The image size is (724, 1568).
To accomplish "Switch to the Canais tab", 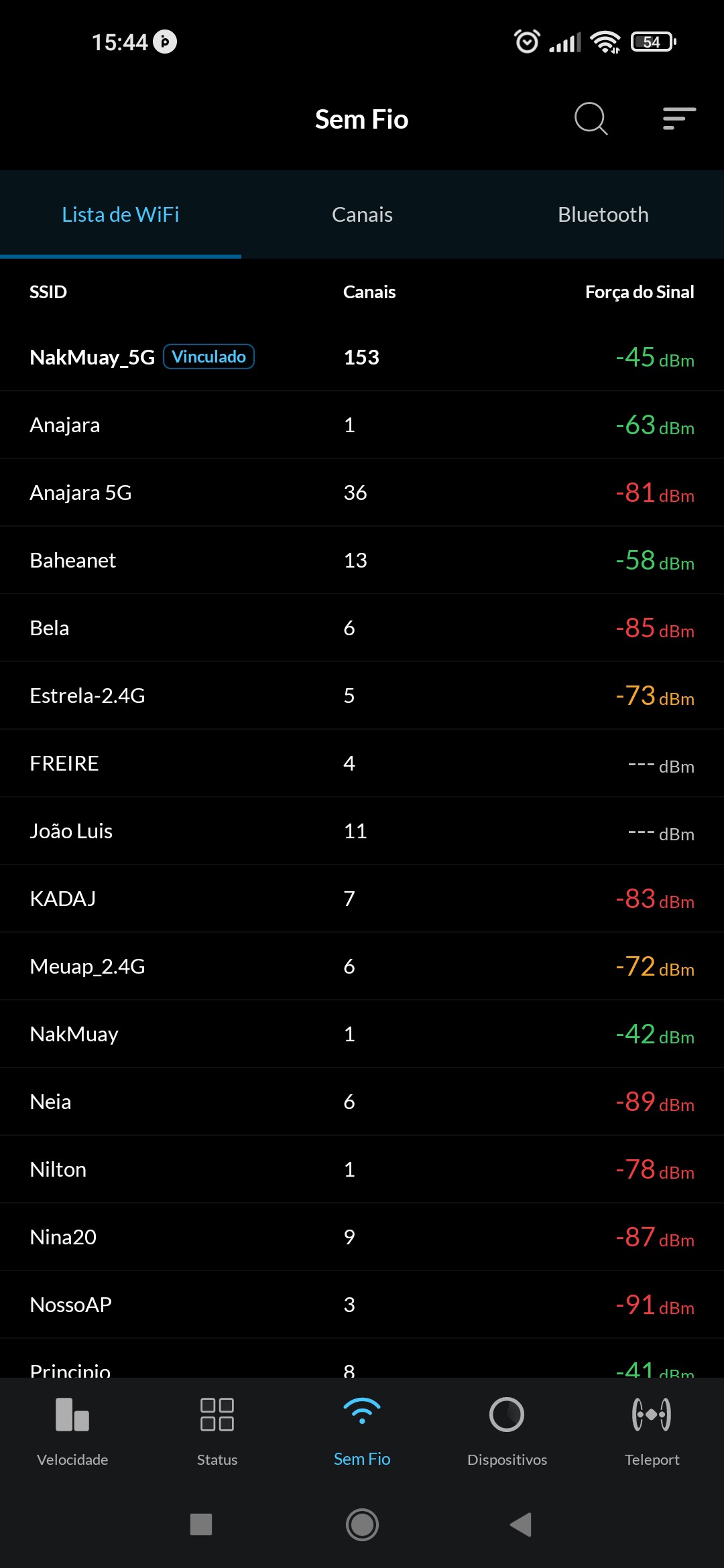I will click(362, 215).
